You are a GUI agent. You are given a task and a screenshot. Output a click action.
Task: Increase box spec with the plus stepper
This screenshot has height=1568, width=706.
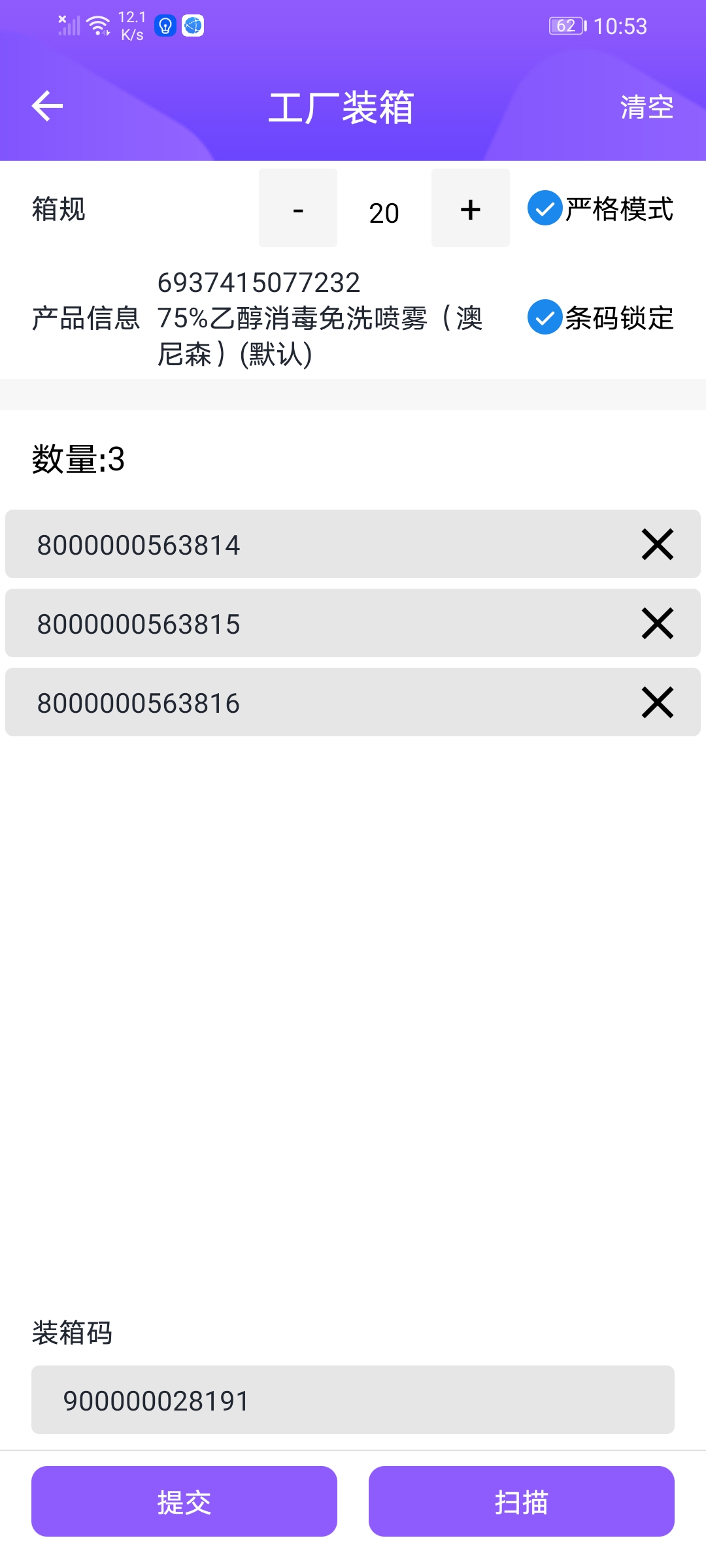click(470, 210)
